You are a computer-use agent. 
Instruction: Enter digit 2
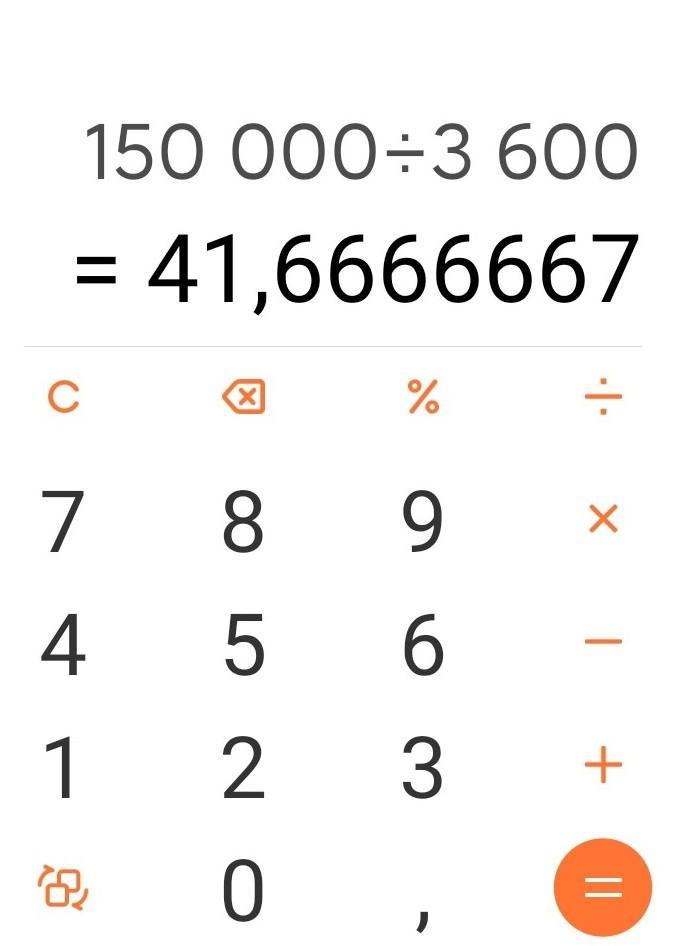point(243,767)
